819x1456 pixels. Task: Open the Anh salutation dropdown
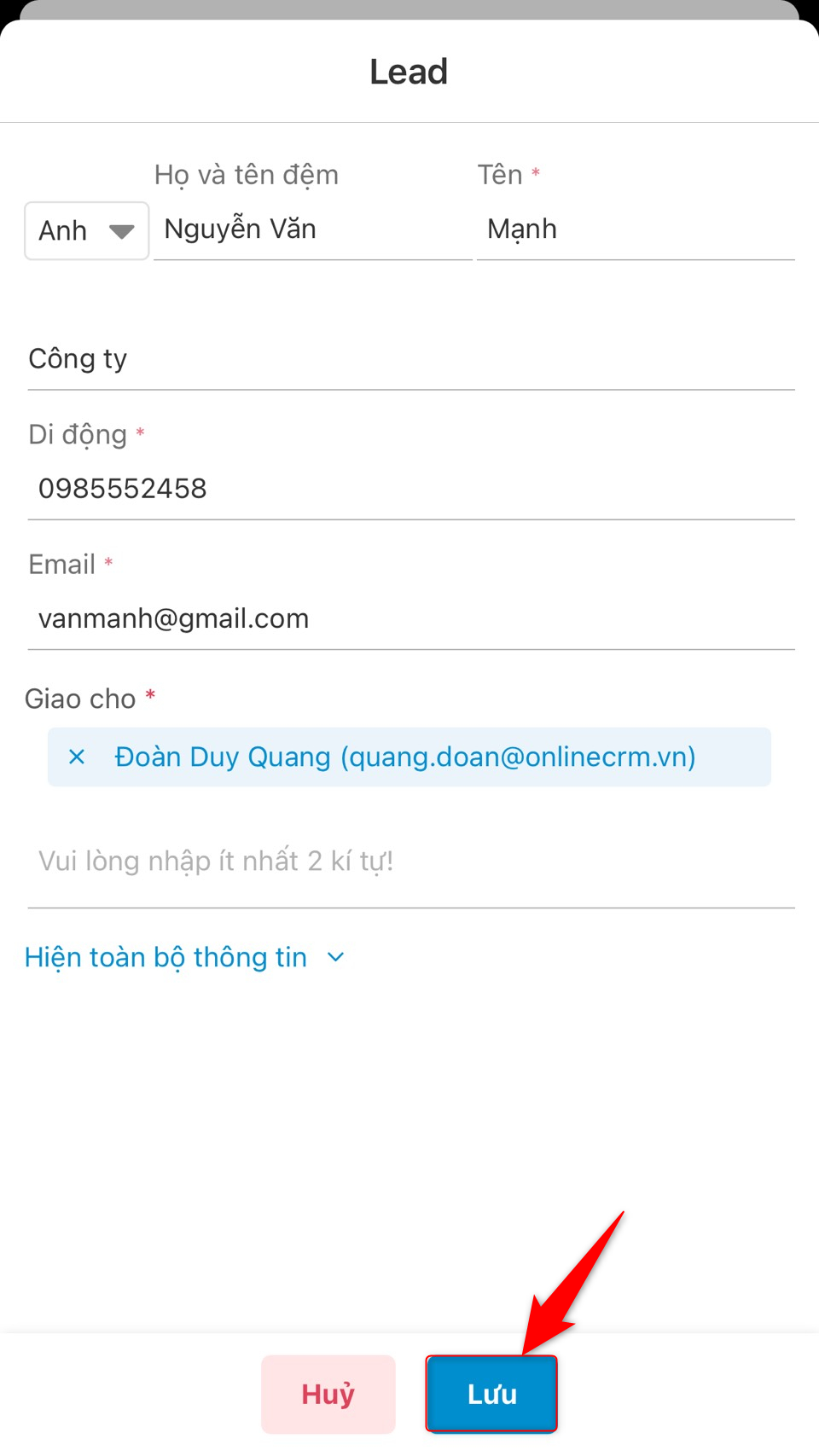click(x=87, y=230)
